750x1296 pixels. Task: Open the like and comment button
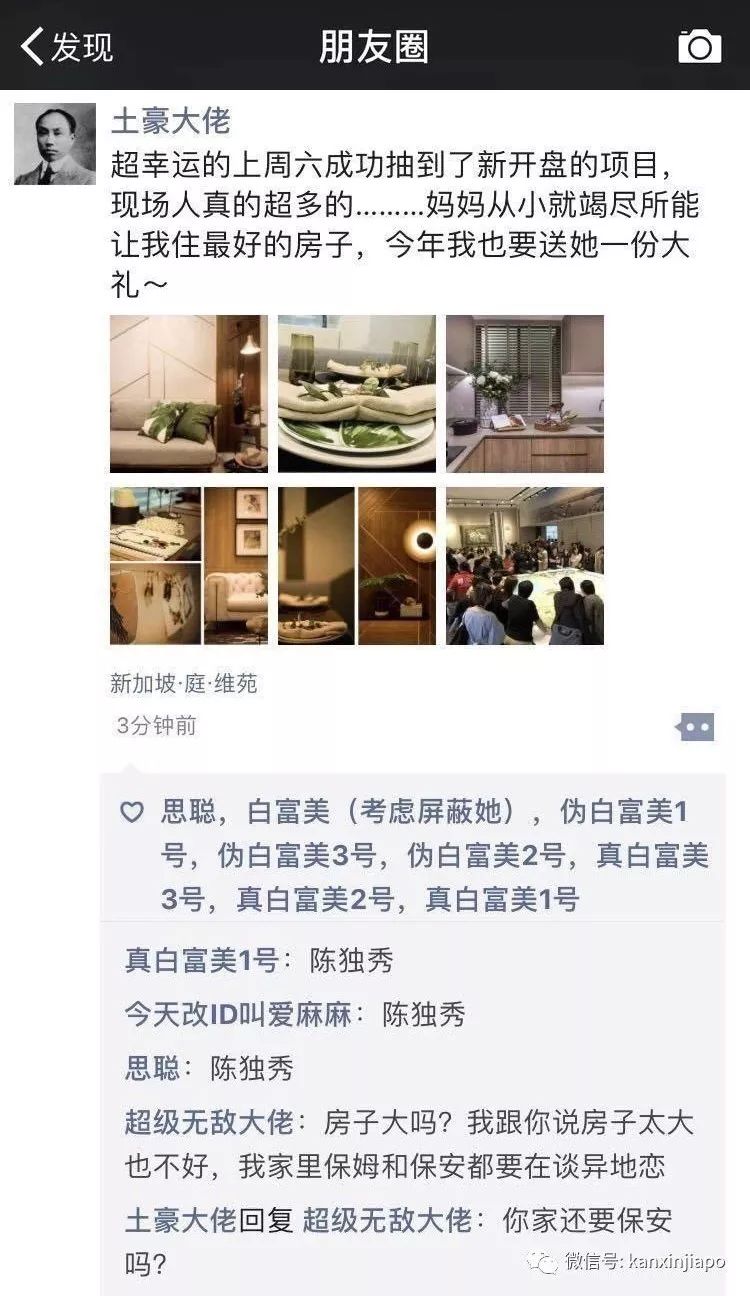click(x=695, y=727)
